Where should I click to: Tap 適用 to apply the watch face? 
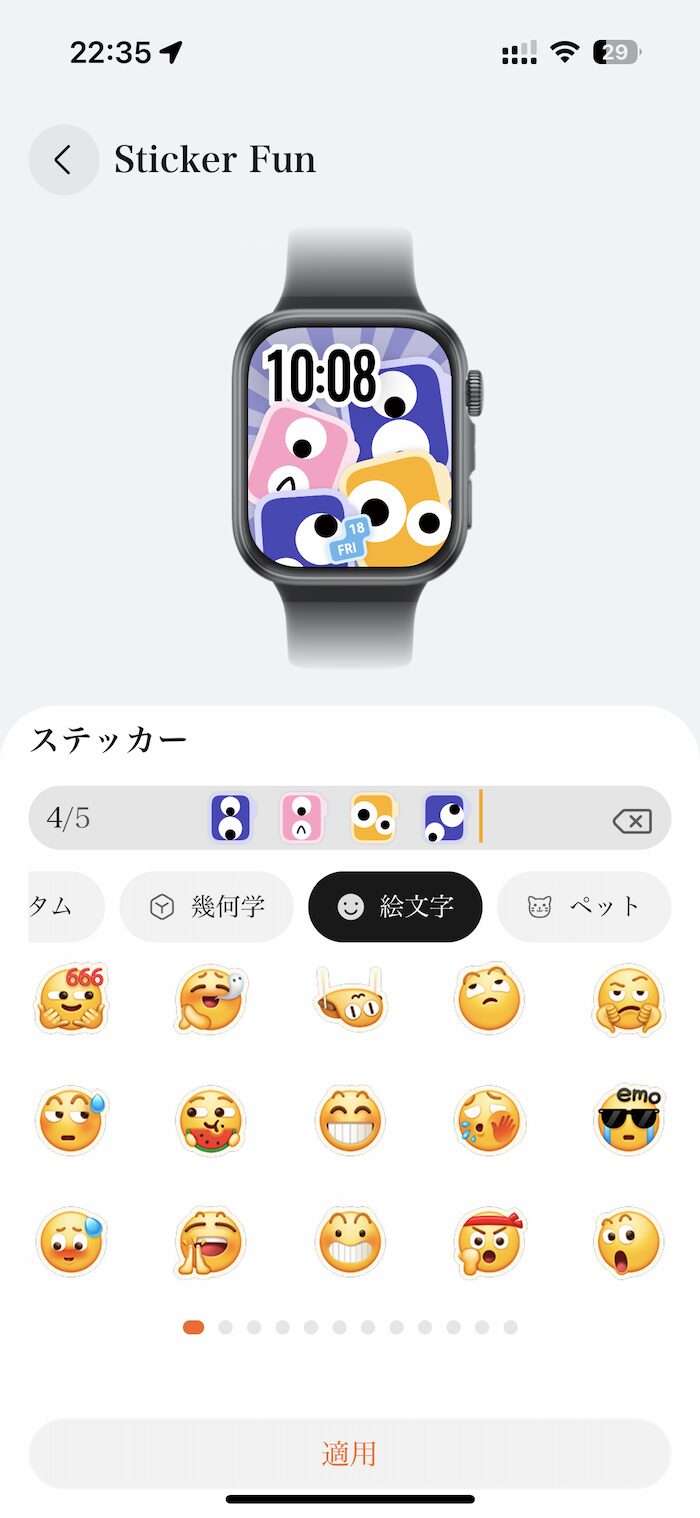(350, 1453)
